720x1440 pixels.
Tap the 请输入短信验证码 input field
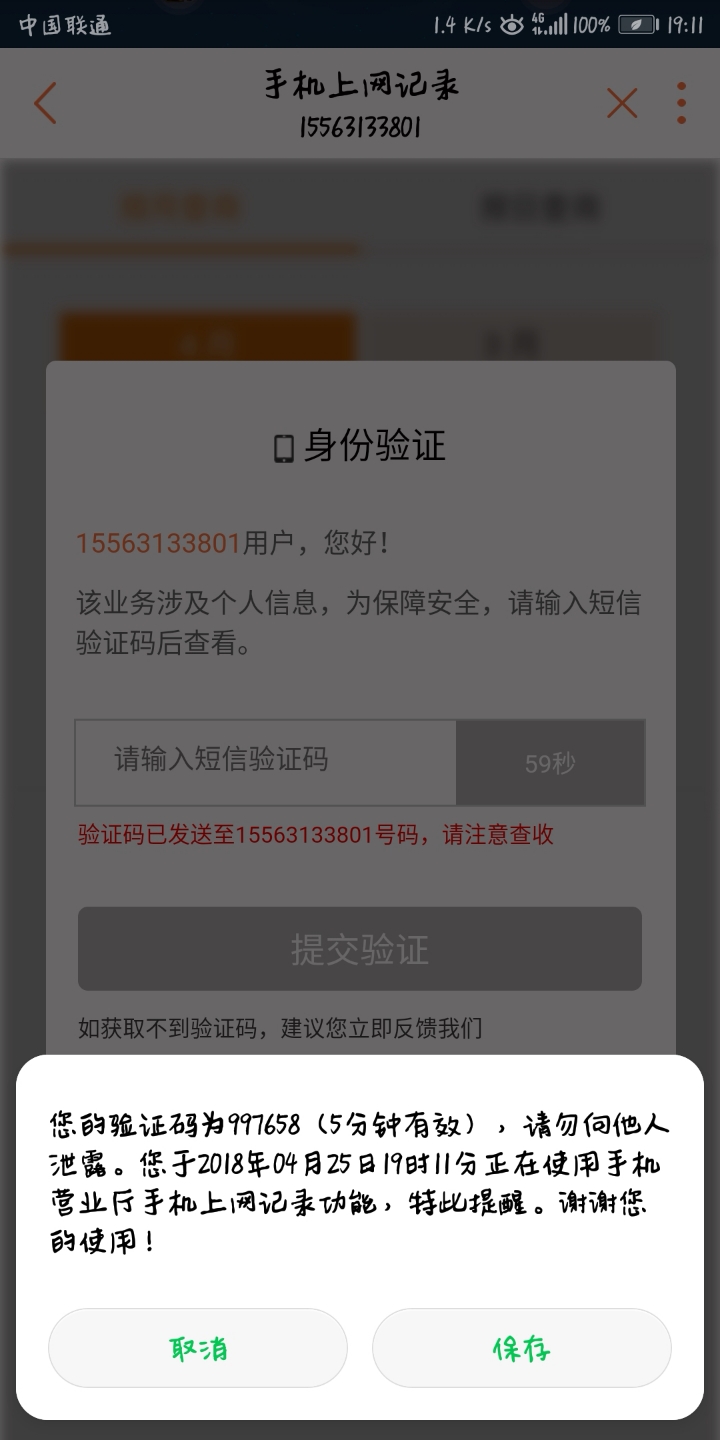pos(265,762)
